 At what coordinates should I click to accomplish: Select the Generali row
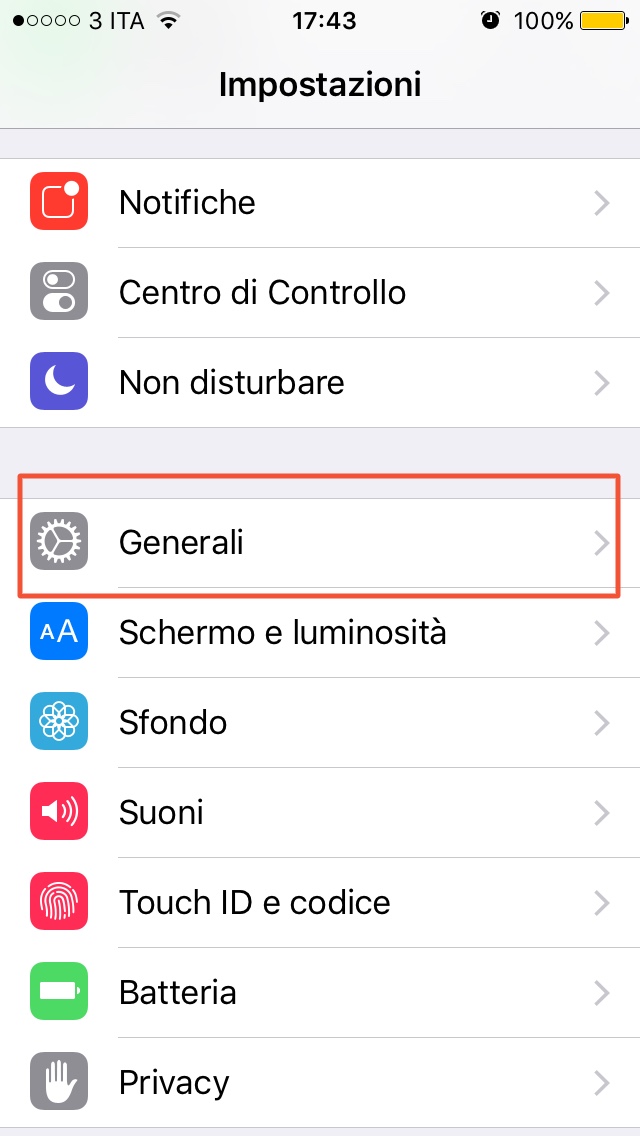(x=320, y=543)
